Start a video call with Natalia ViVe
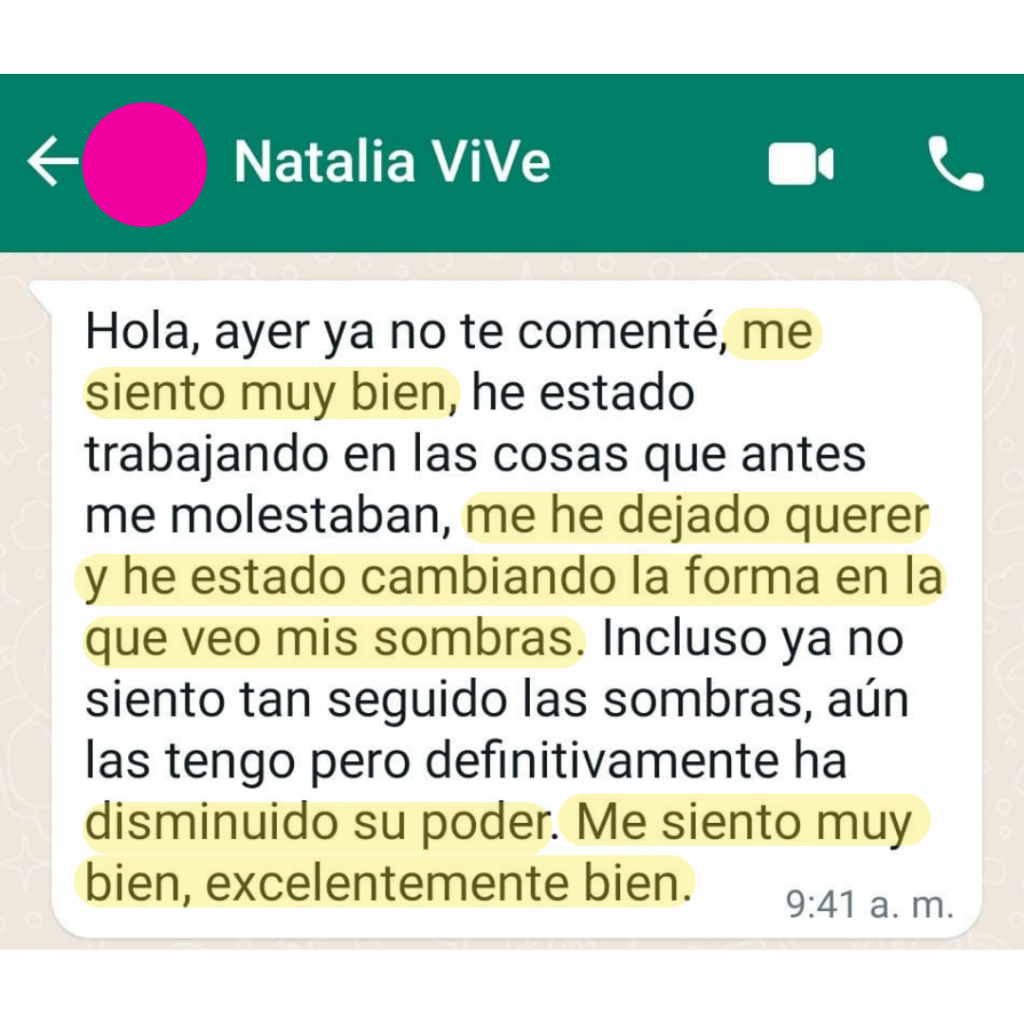This screenshot has width=1024, height=1024. pos(800,165)
